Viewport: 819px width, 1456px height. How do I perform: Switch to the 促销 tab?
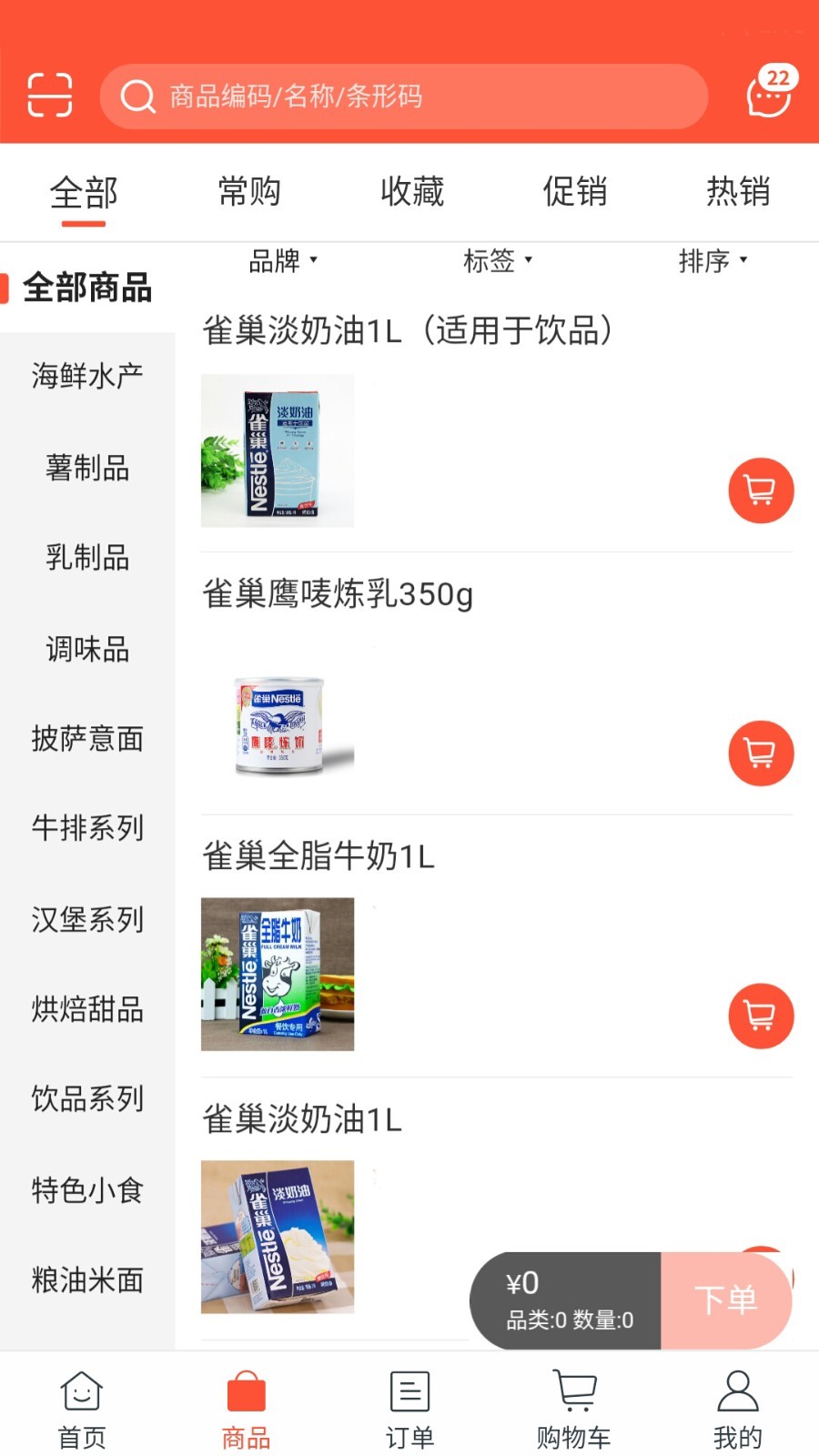tap(574, 192)
